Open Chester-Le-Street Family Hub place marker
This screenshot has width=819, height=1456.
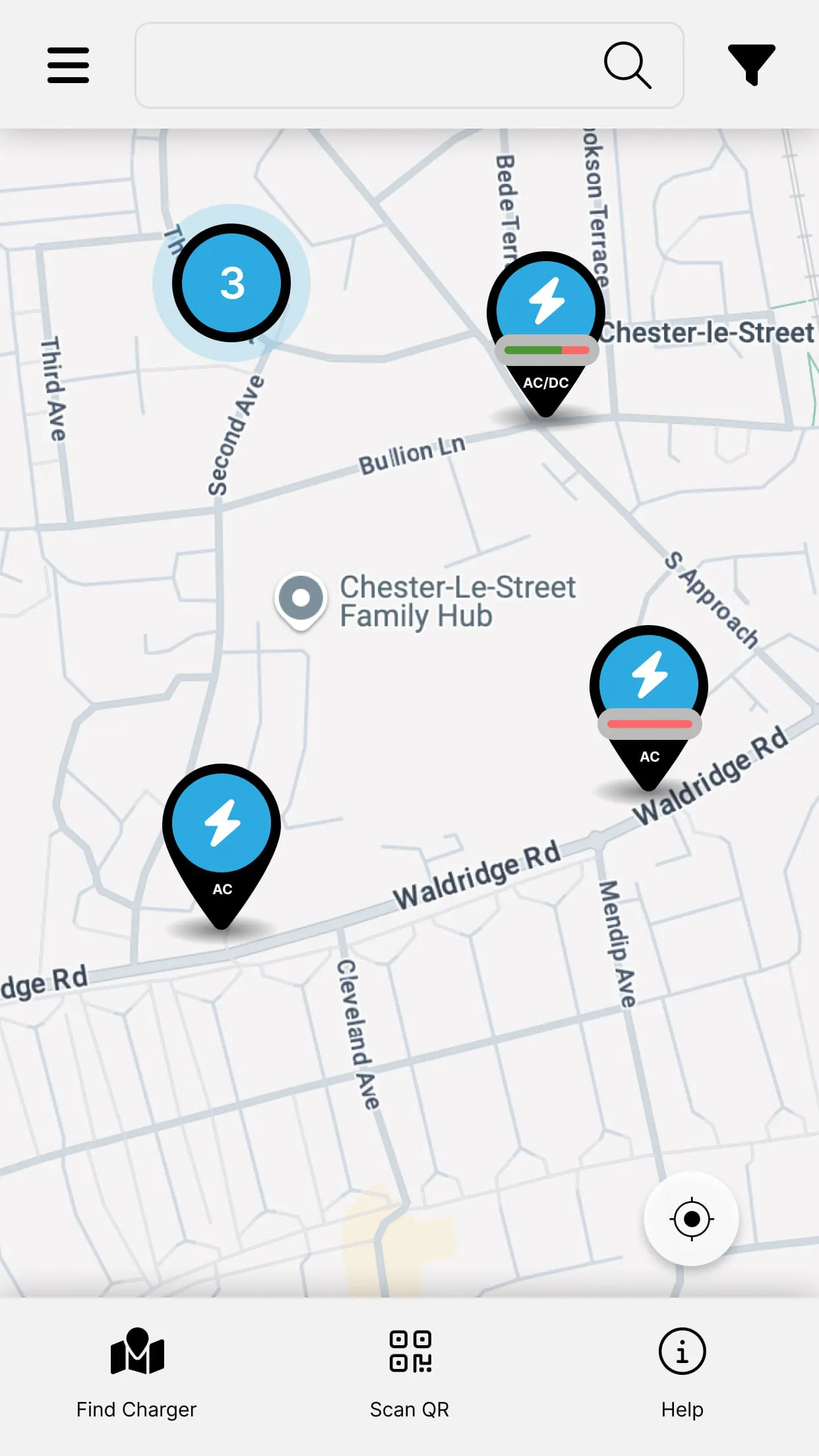tap(301, 599)
